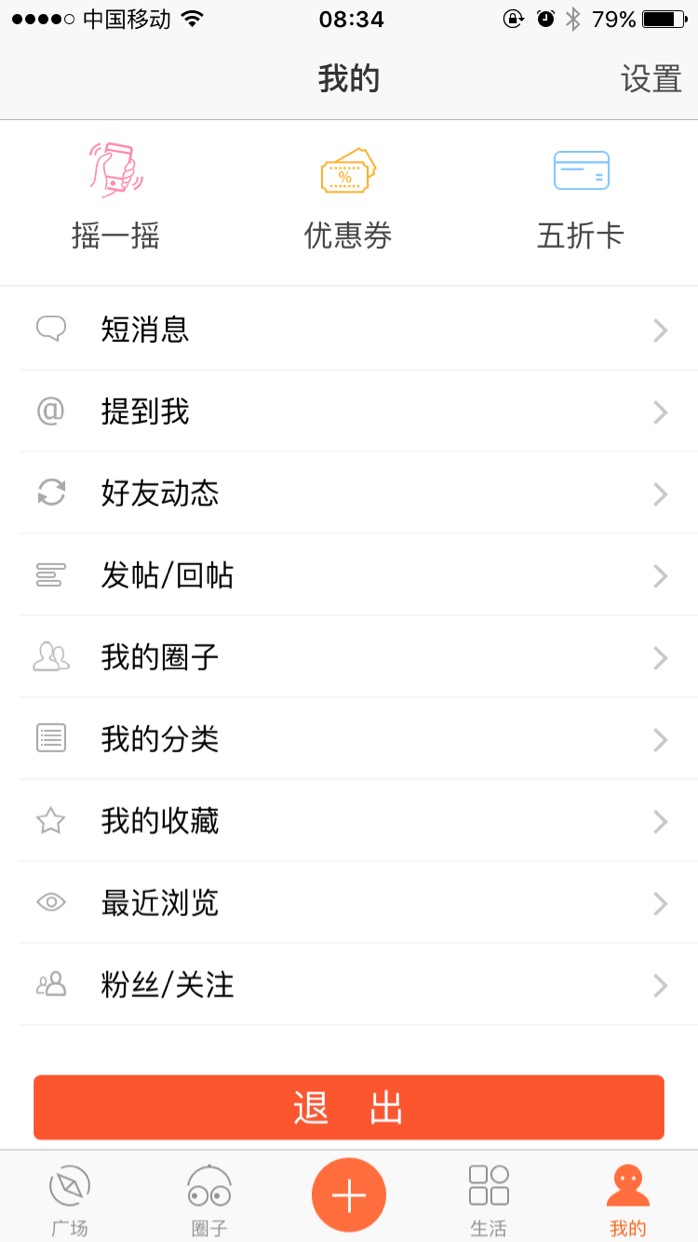Screen dimensions: 698x1242
Task: Open 优惠券 coupons
Action: 348,197
